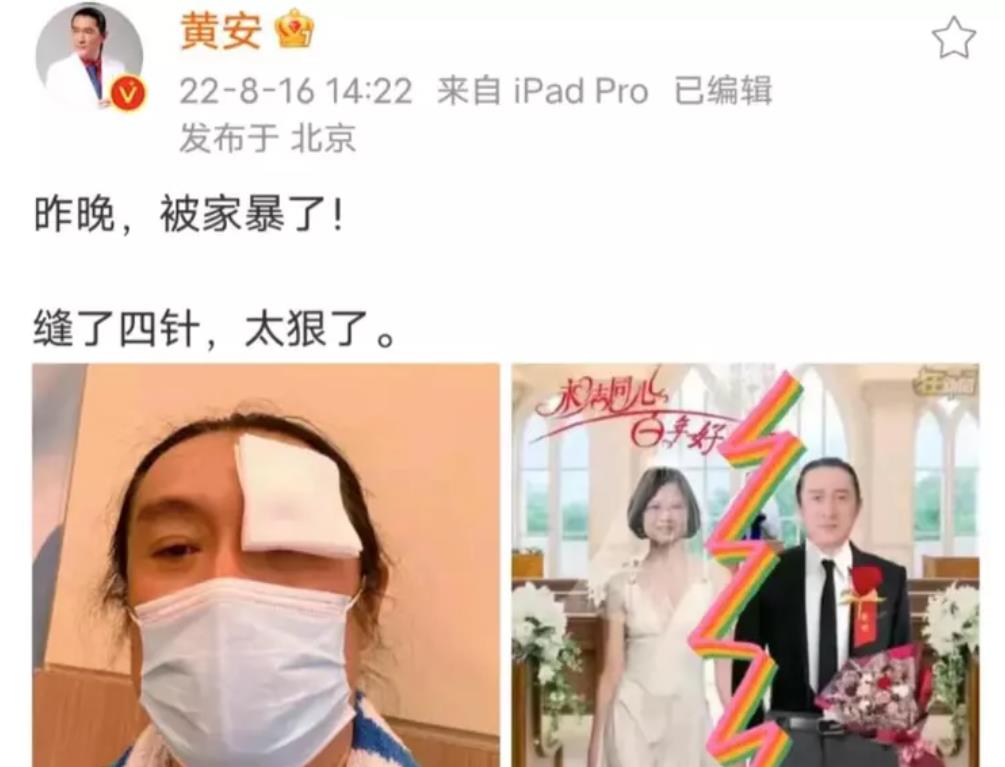The image size is (1005, 767).
Task: Open the bandaged selfie photo
Action: pyautogui.click(x=265, y=565)
